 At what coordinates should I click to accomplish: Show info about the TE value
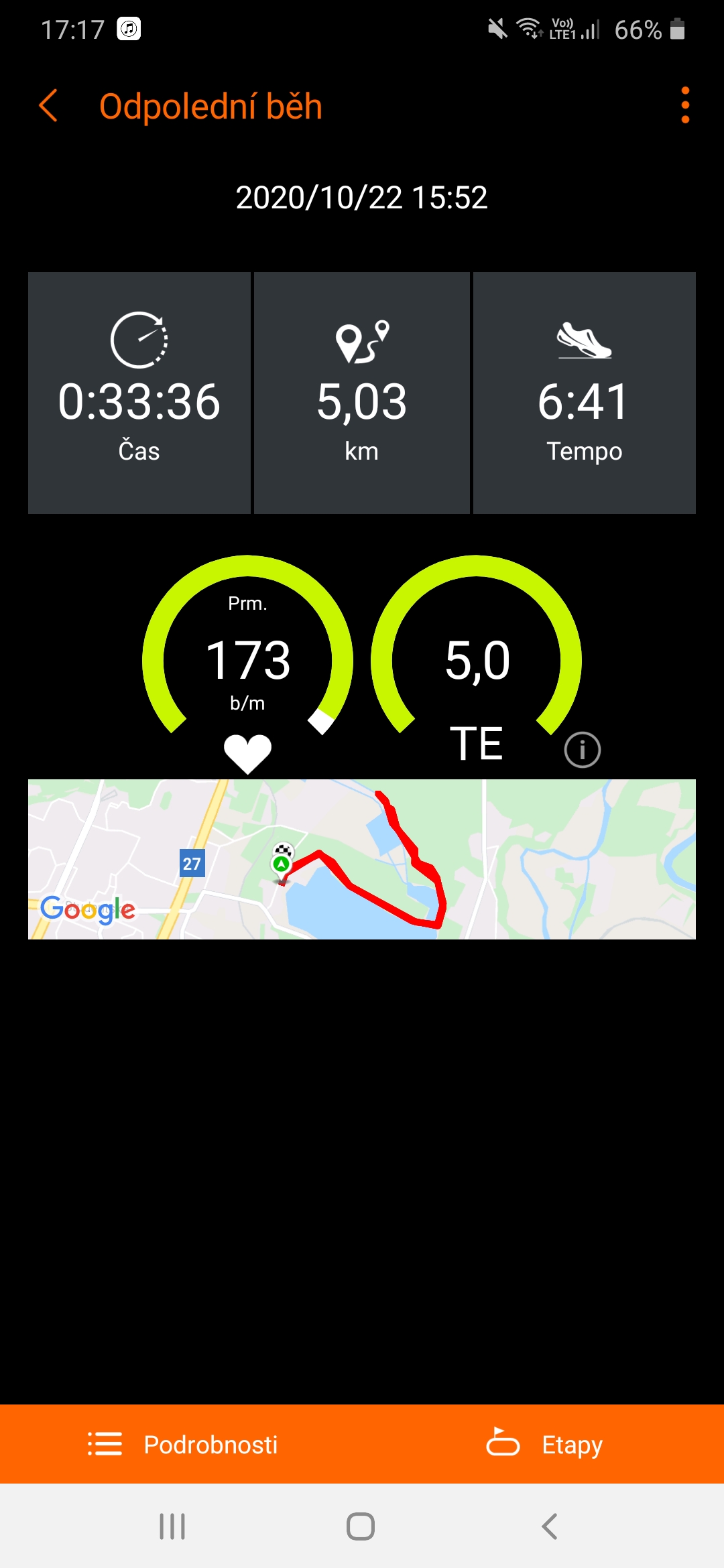[582, 750]
